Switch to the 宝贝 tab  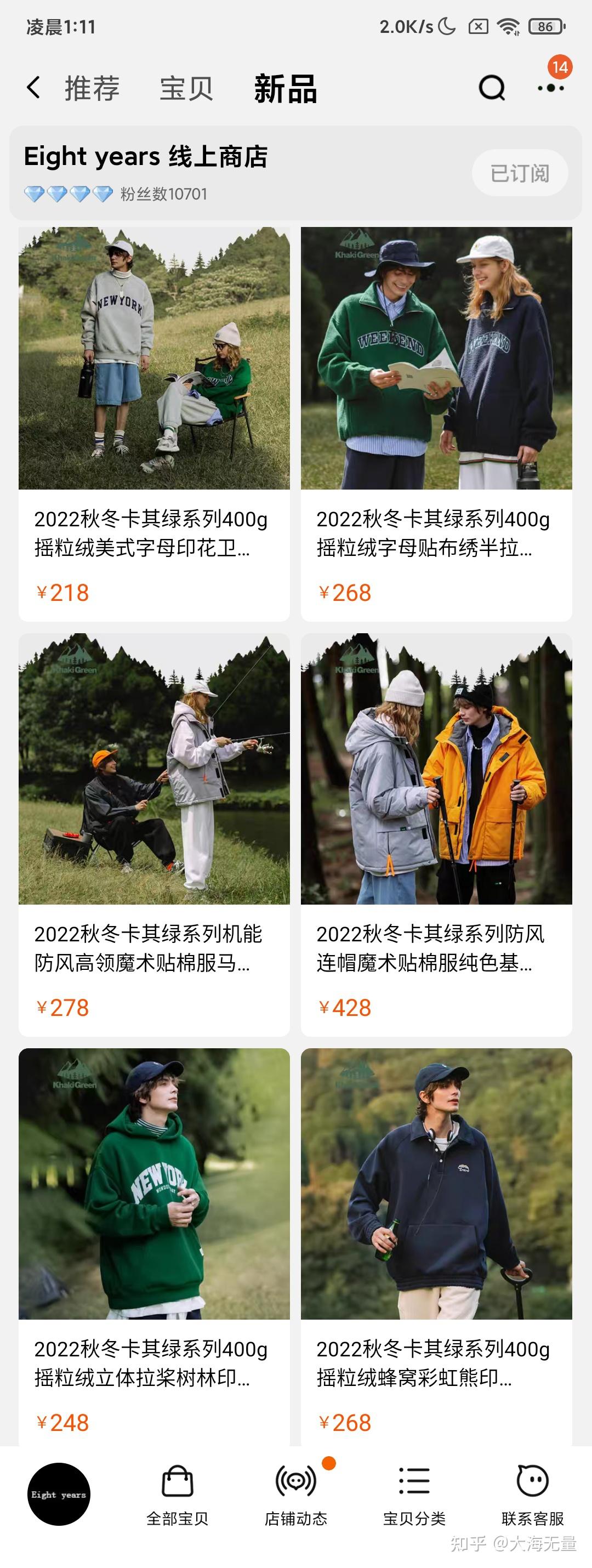[186, 89]
